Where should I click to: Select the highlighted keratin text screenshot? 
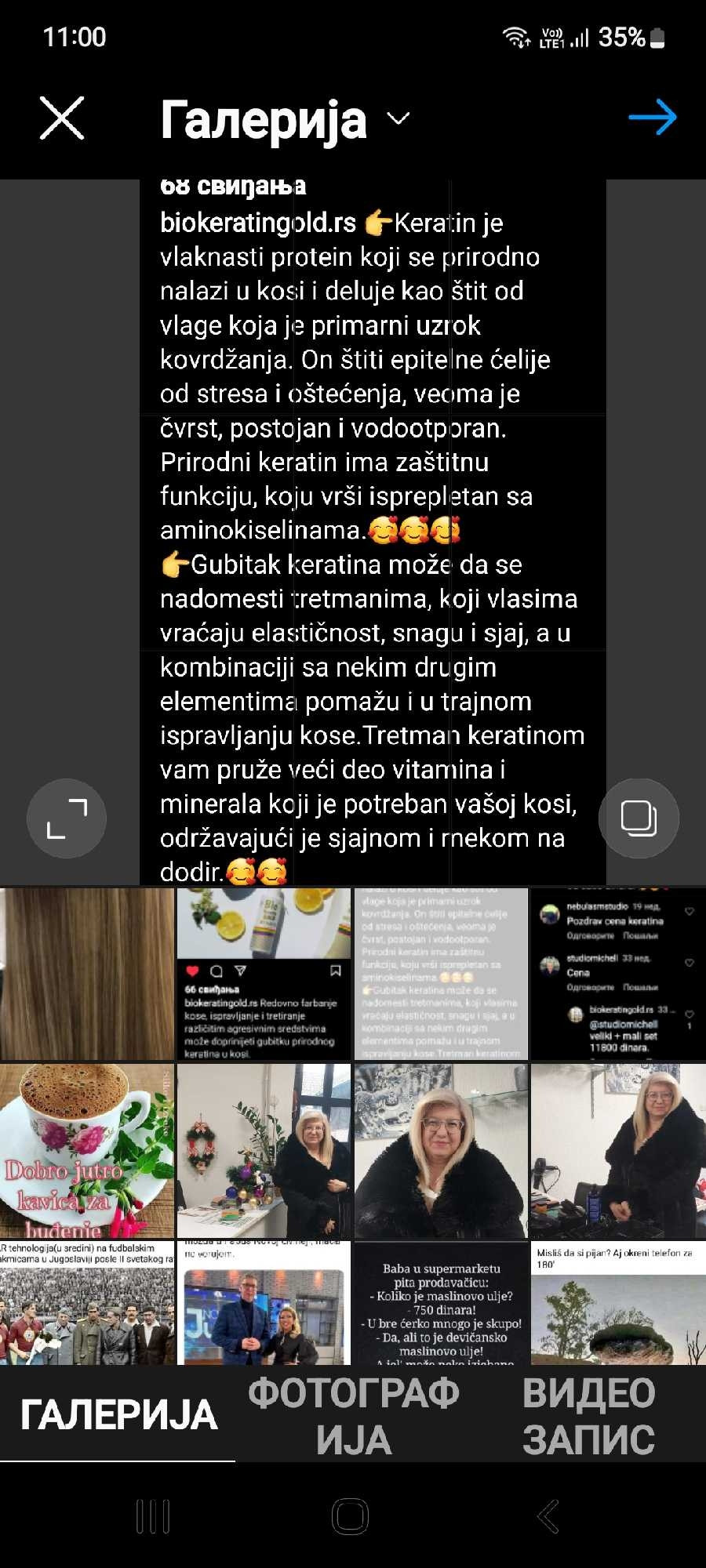[x=441, y=974]
